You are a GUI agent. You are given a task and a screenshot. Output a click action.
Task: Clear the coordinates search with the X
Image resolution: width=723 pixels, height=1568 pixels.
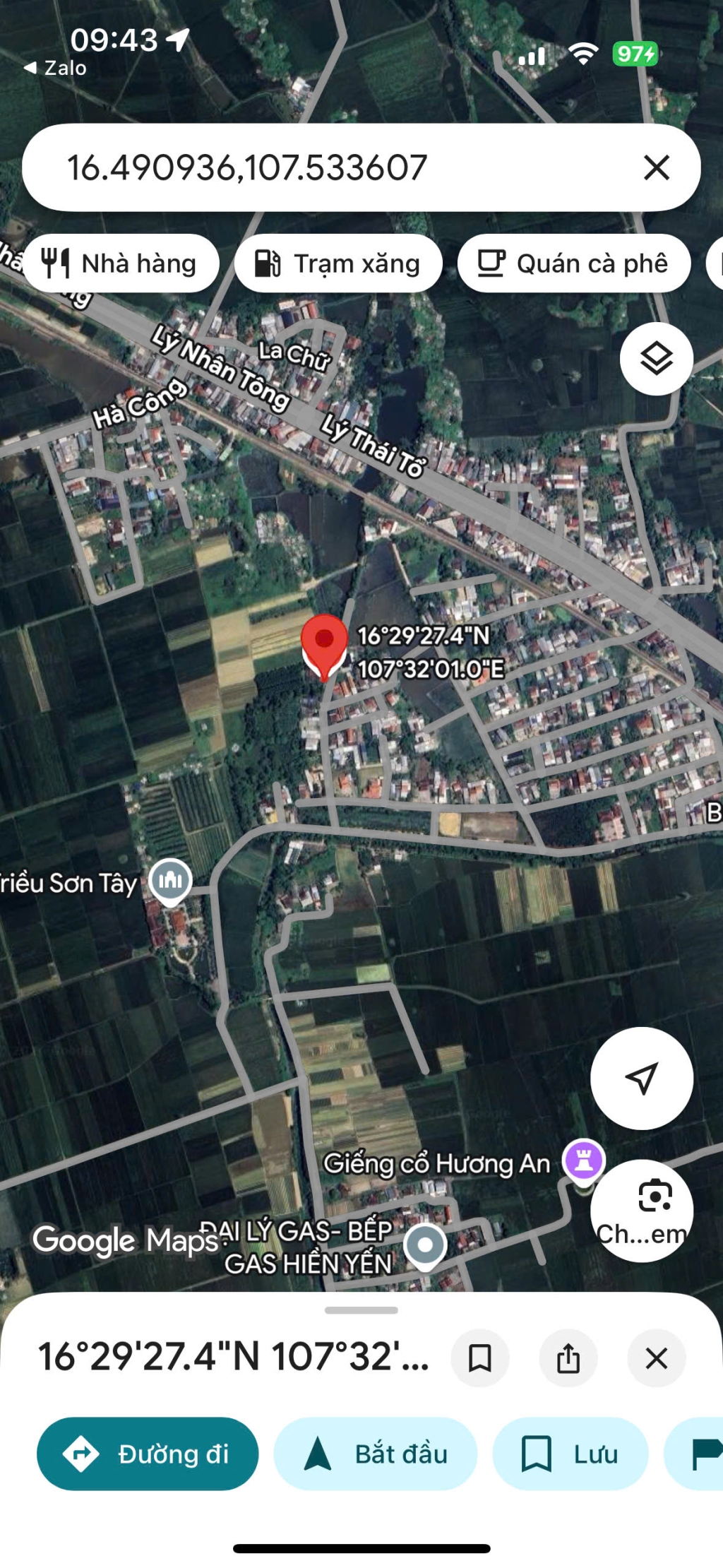pyautogui.click(x=656, y=168)
